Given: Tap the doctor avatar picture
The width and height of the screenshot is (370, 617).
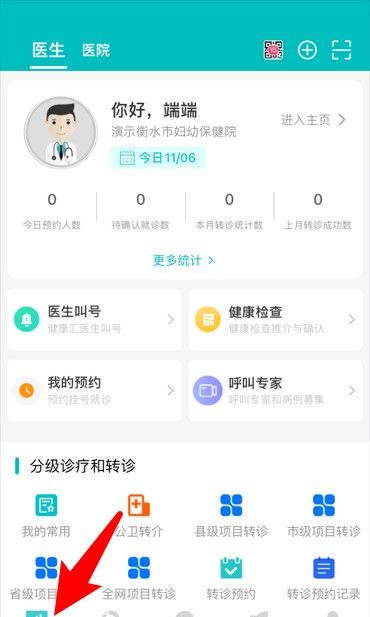Looking at the screenshot, I should [x=61, y=133].
